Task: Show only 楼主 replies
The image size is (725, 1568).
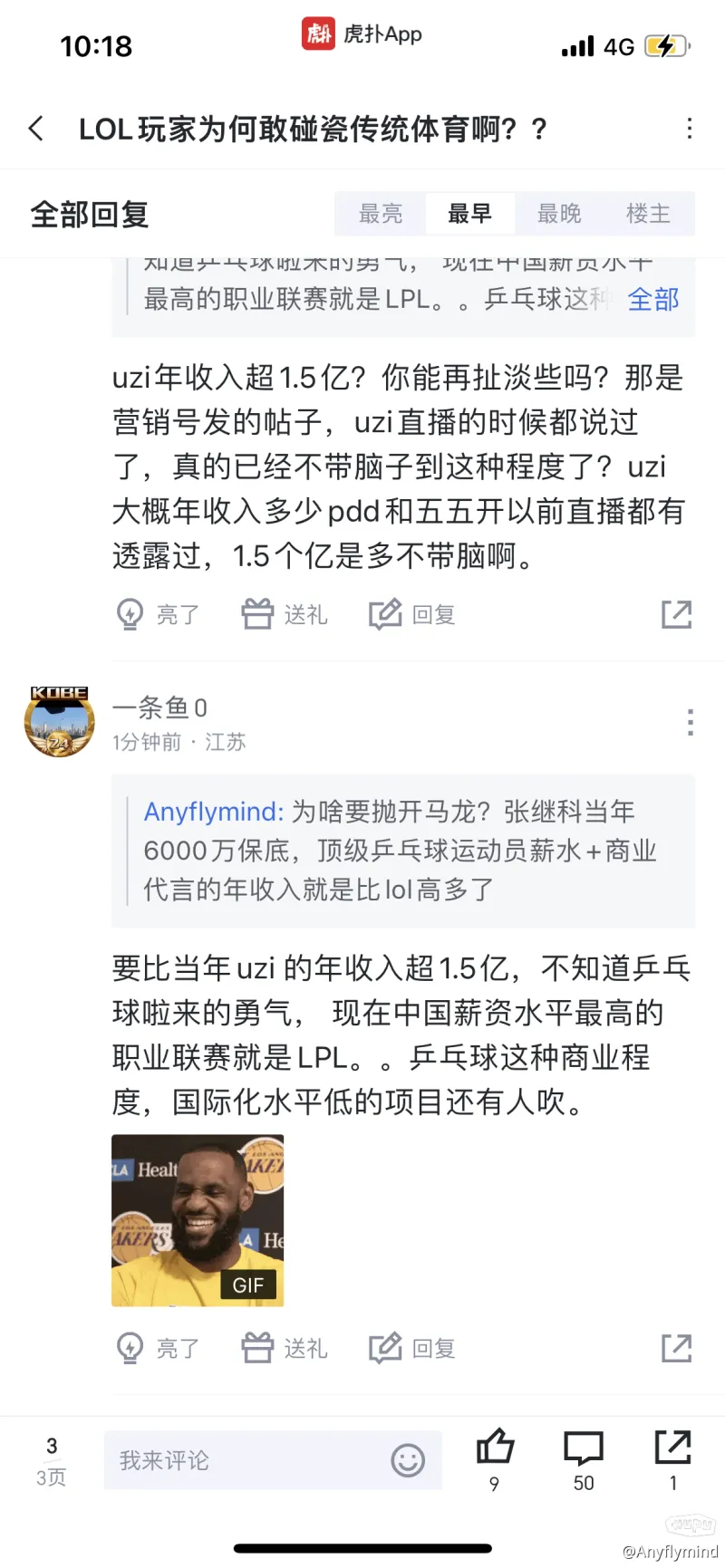Action: pyautogui.click(x=648, y=214)
